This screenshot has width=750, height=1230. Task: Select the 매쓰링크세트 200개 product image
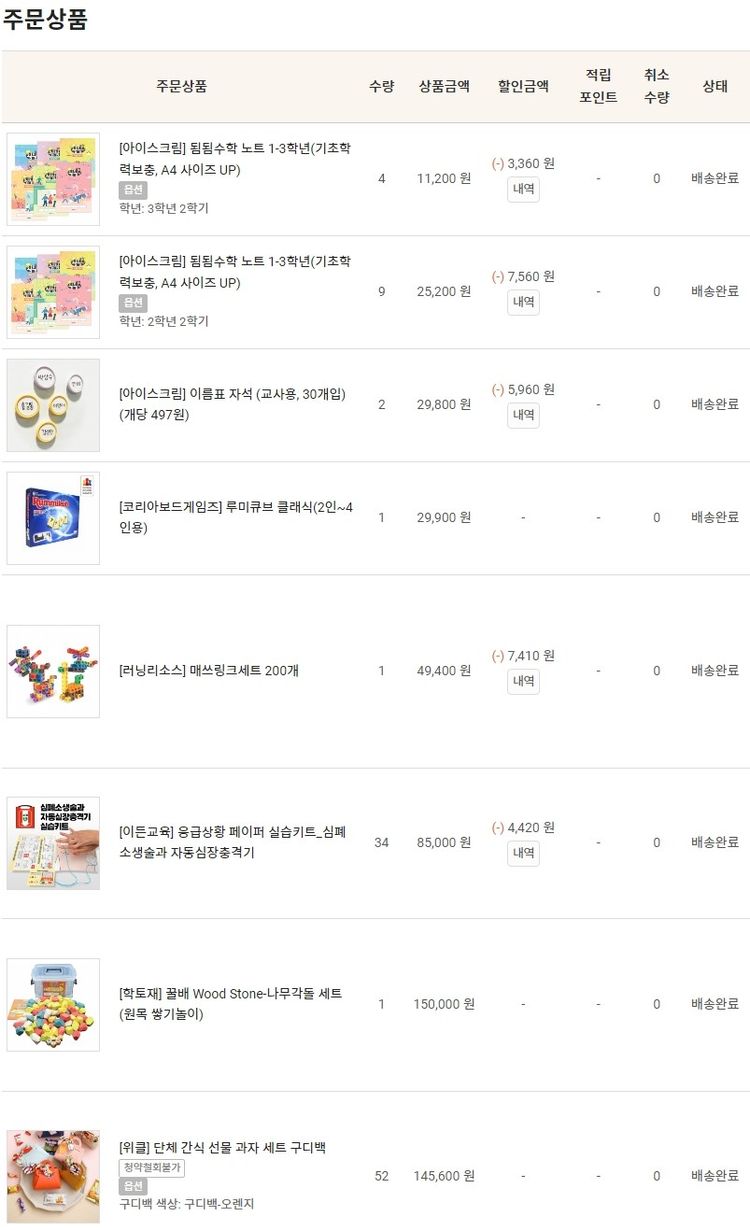tap(53, 671)
